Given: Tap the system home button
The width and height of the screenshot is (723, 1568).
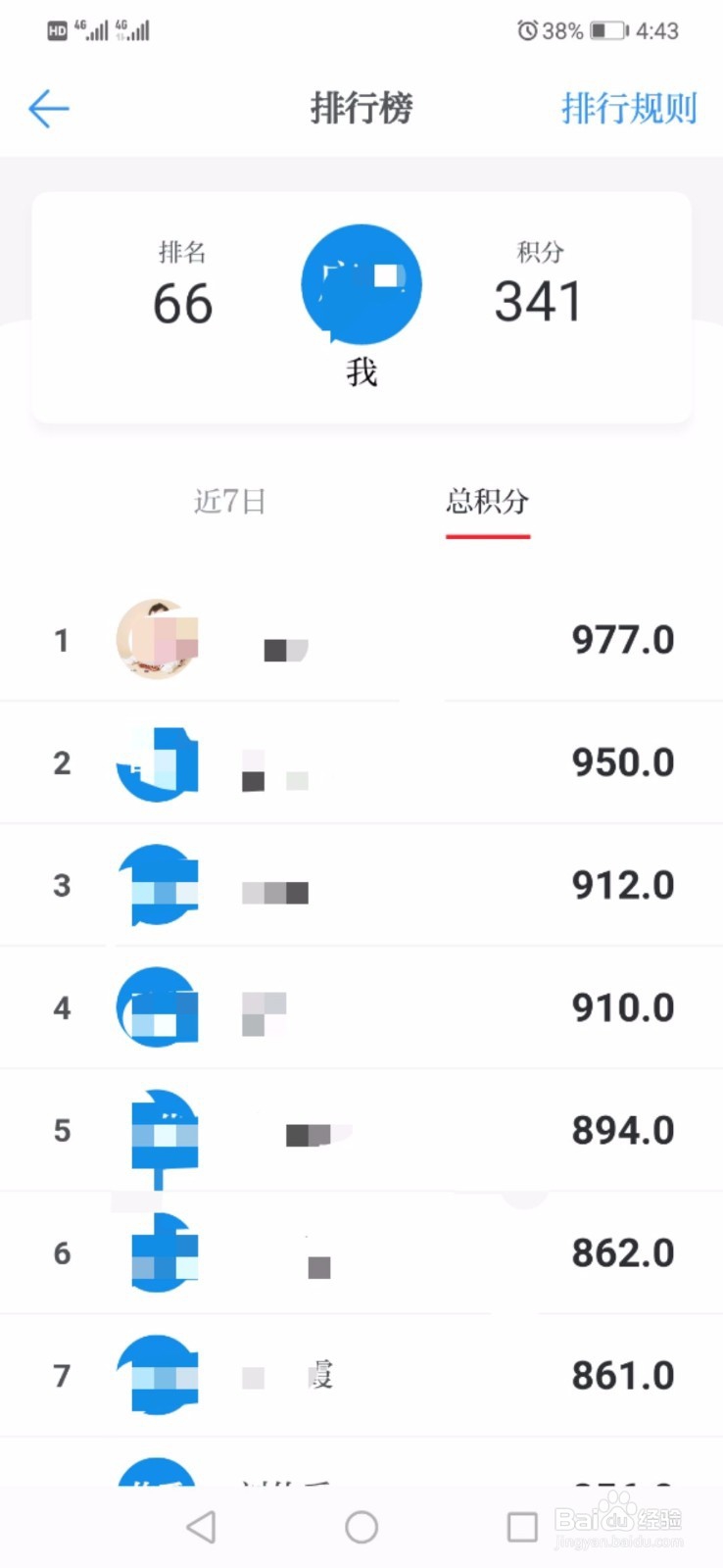Looking at the screenshot, I should pos(361,1526).
